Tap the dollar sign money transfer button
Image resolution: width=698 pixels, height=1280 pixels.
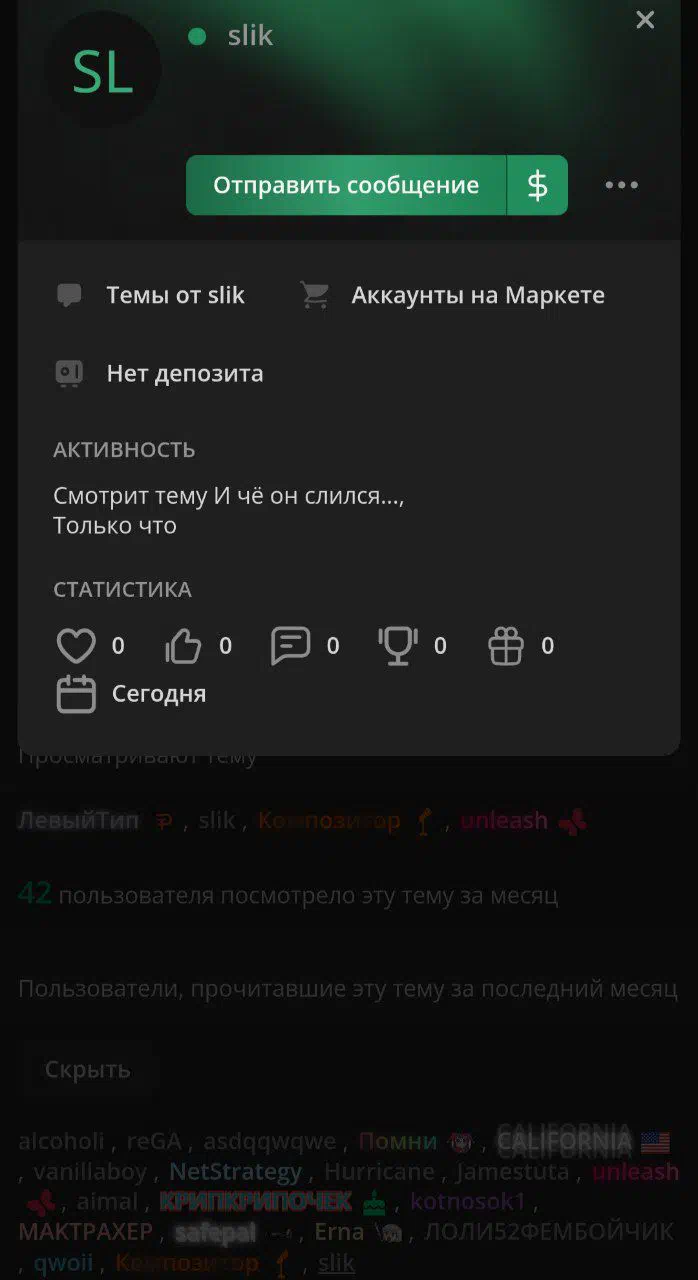tap(538, 185)
